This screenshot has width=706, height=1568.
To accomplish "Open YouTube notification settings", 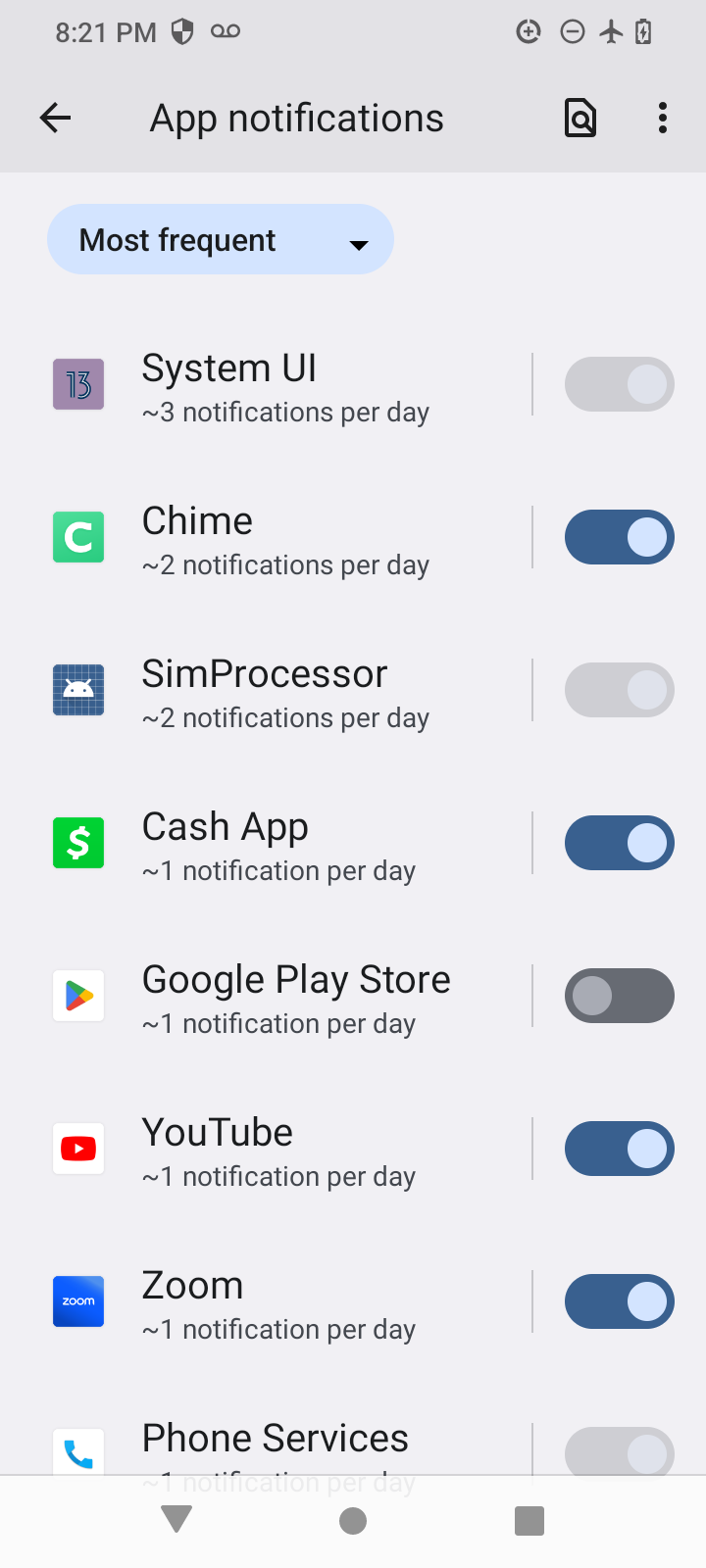I will tap(284, 1150).
